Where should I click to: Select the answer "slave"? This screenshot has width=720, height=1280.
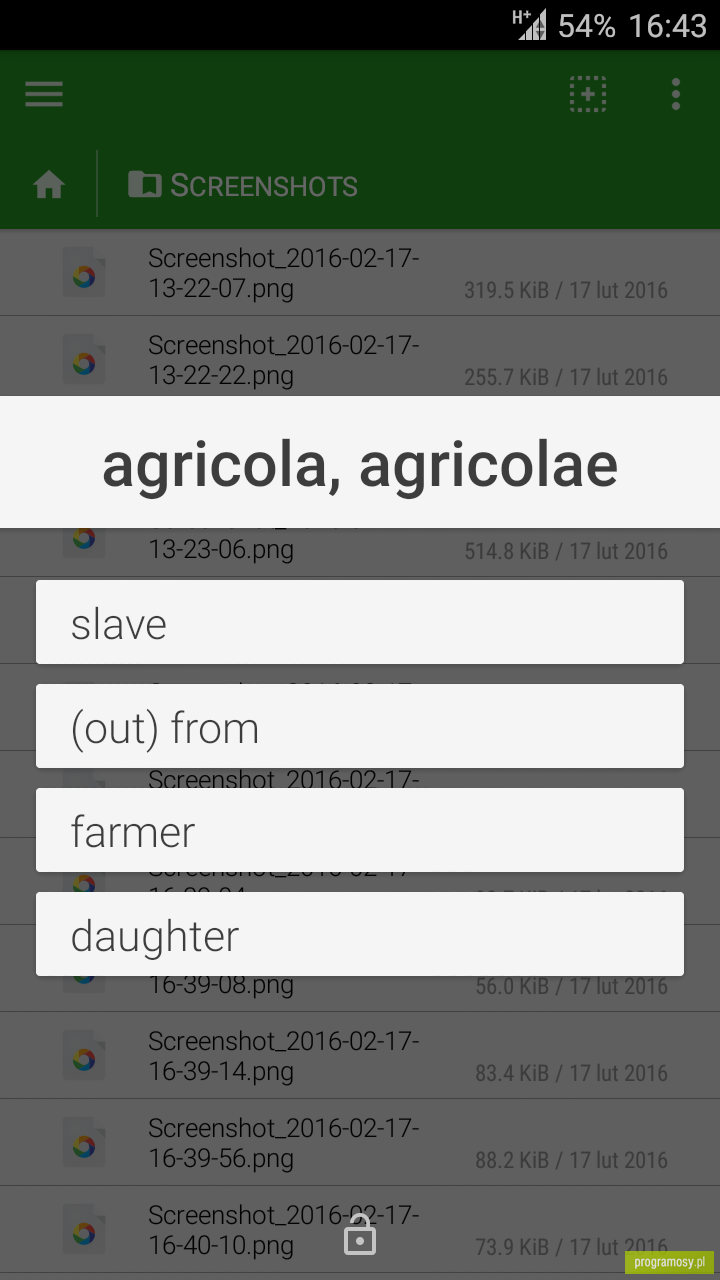tap(360, 622)
